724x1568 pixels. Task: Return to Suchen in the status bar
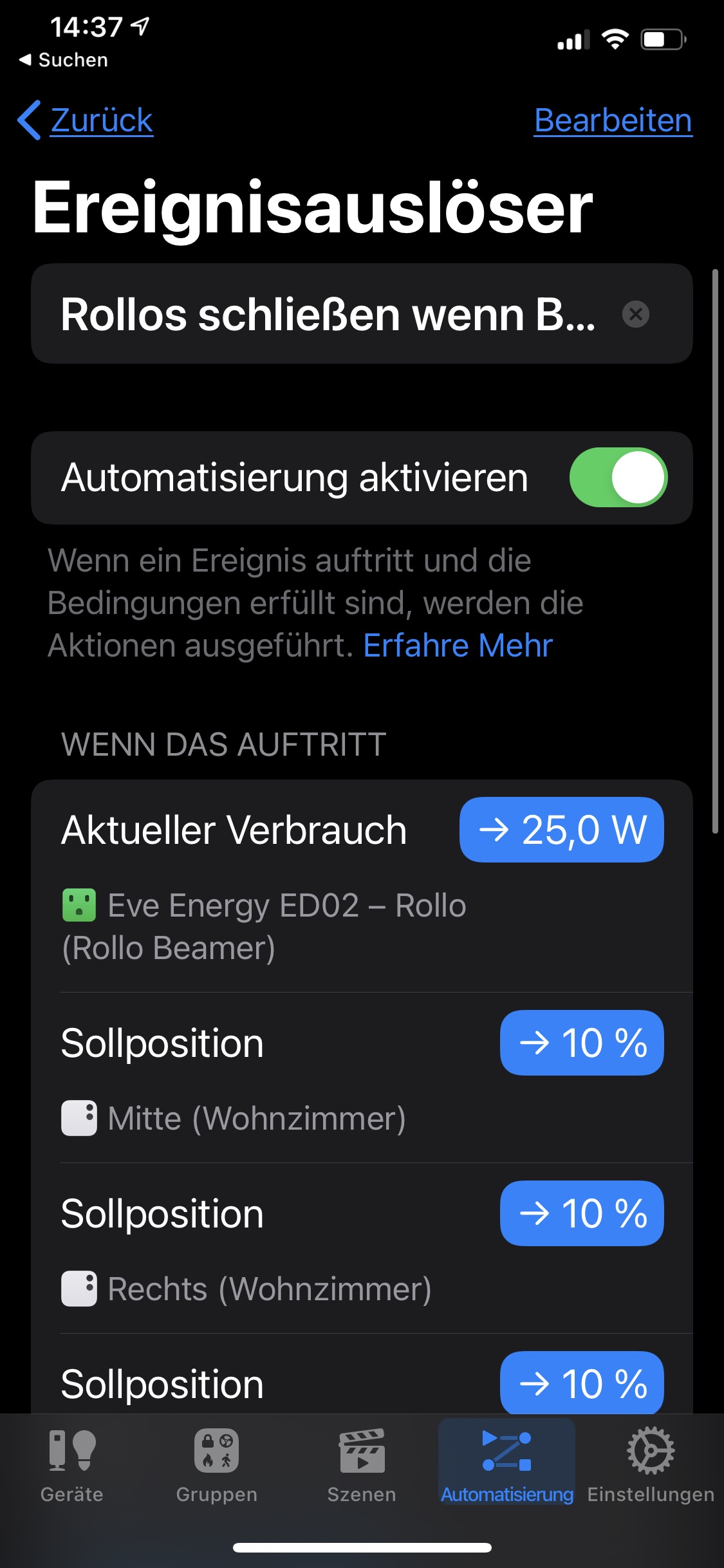(x=64, y=60)
